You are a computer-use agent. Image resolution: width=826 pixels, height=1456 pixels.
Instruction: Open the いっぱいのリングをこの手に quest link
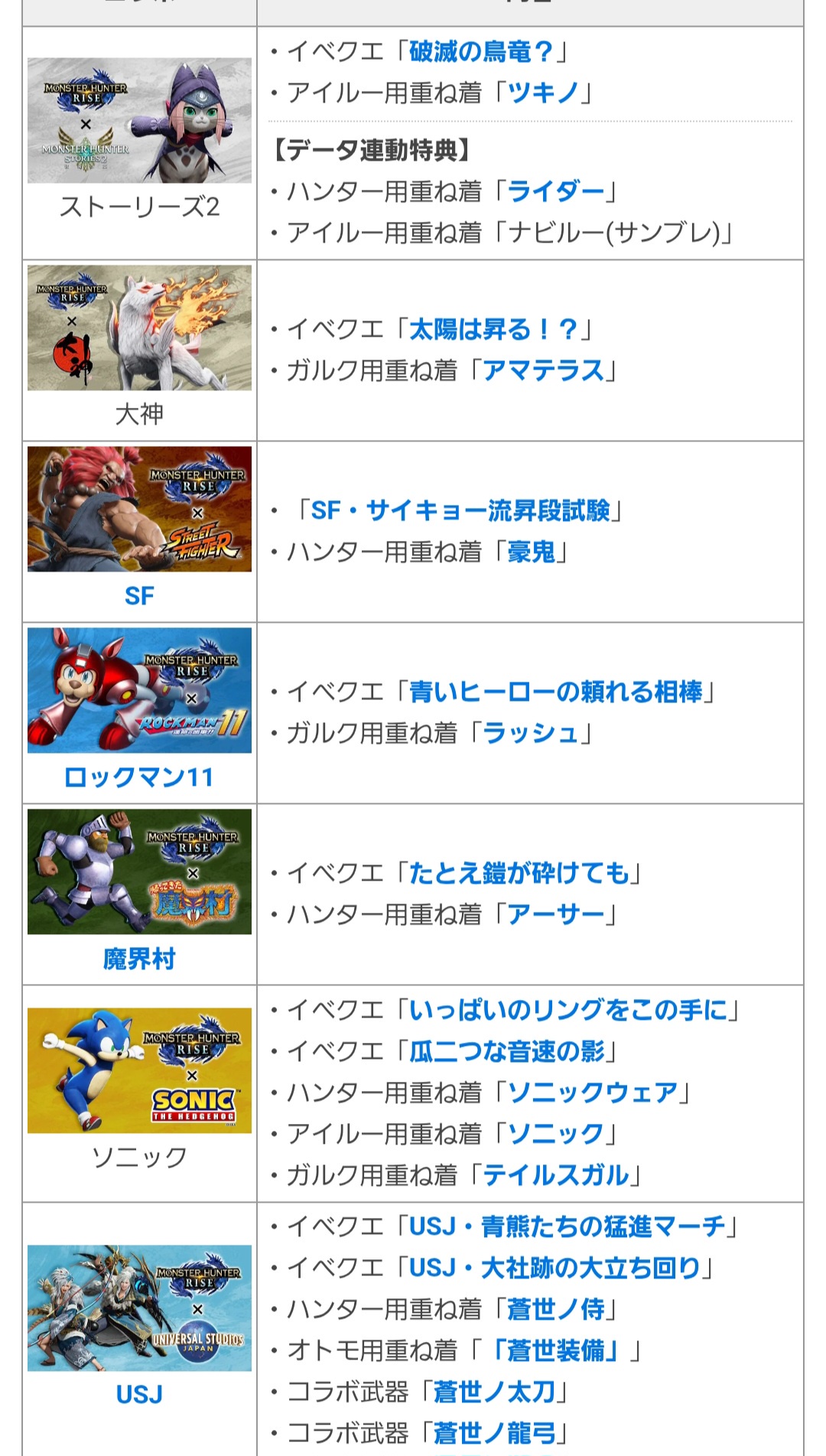(x=567, y=1011)
